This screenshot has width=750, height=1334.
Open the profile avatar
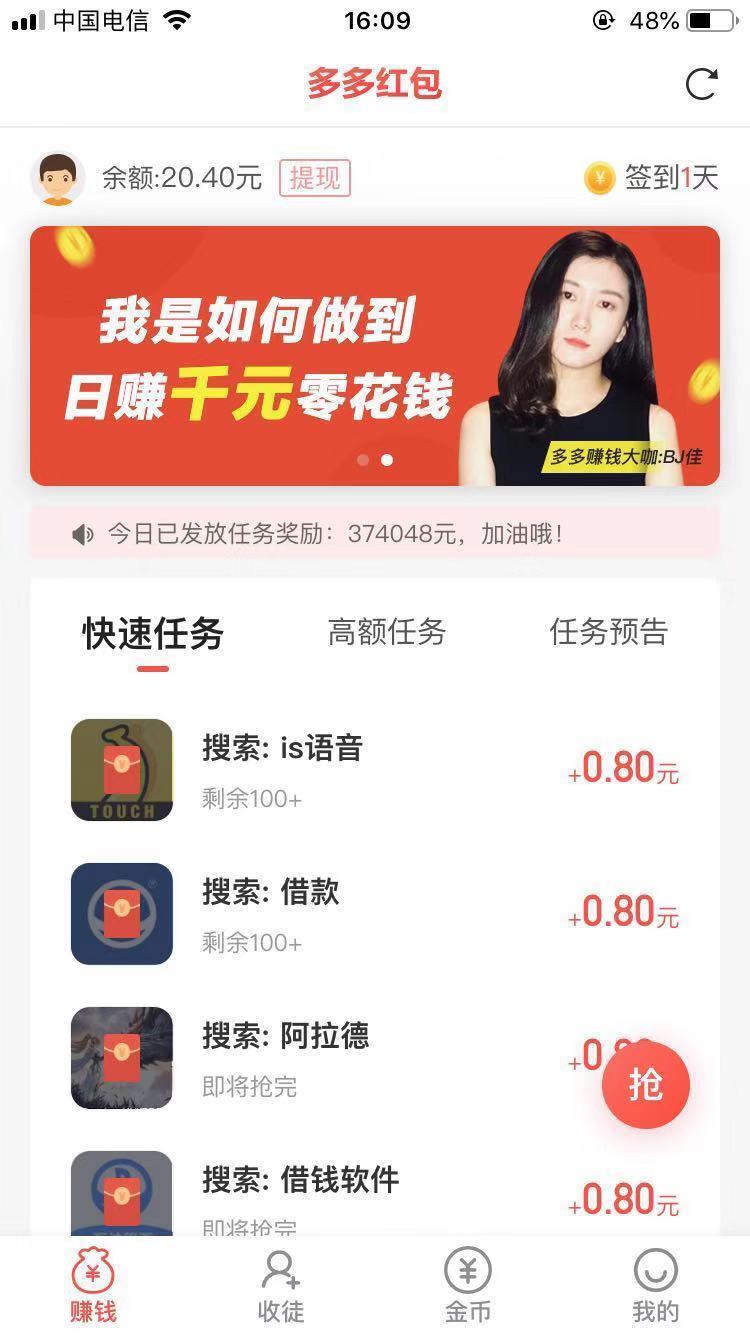coord(58,178)
